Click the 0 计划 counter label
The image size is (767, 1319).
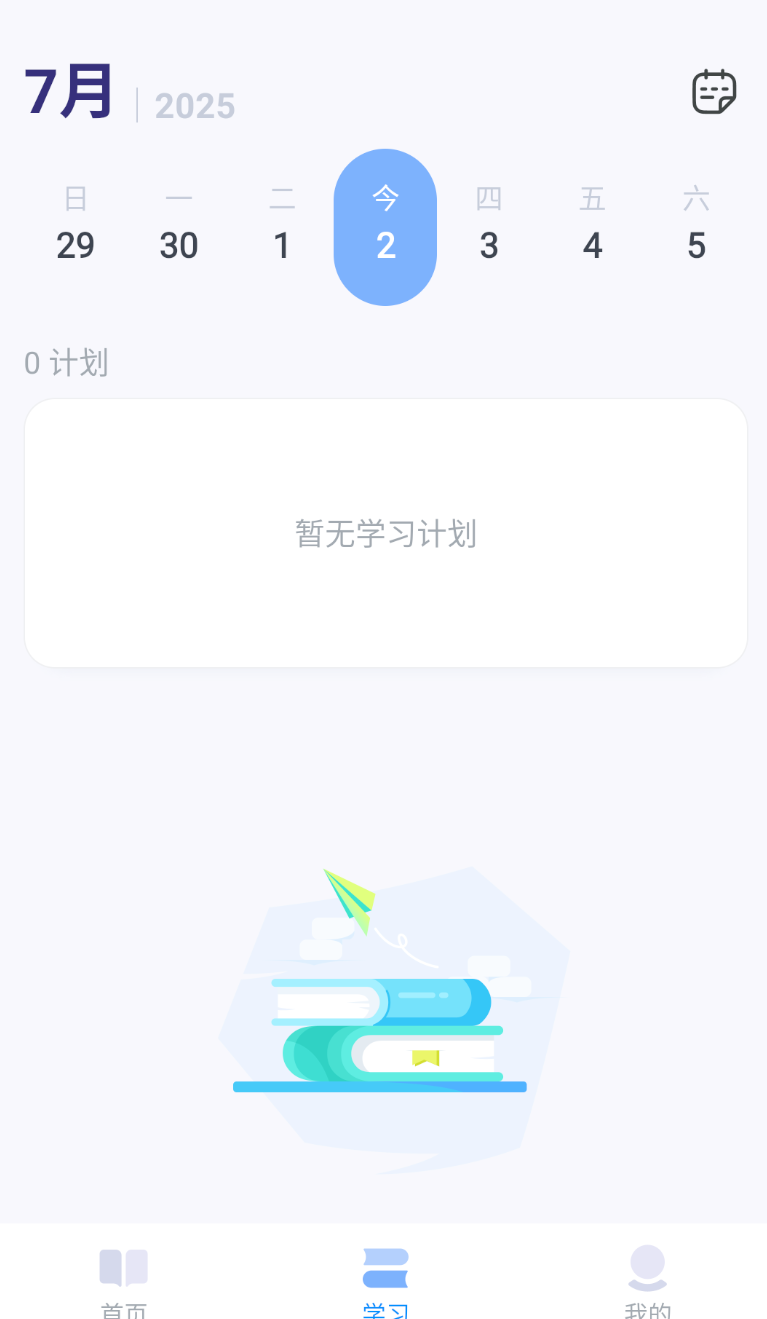click(66, 363)
